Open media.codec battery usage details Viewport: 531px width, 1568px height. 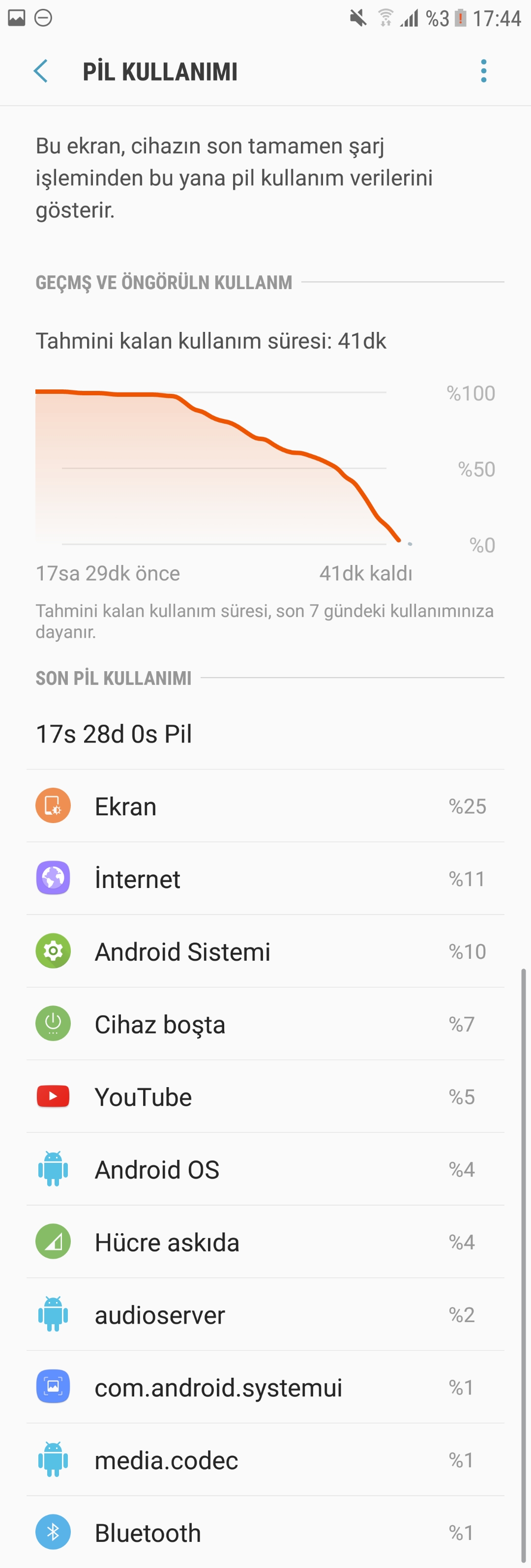265,1460
